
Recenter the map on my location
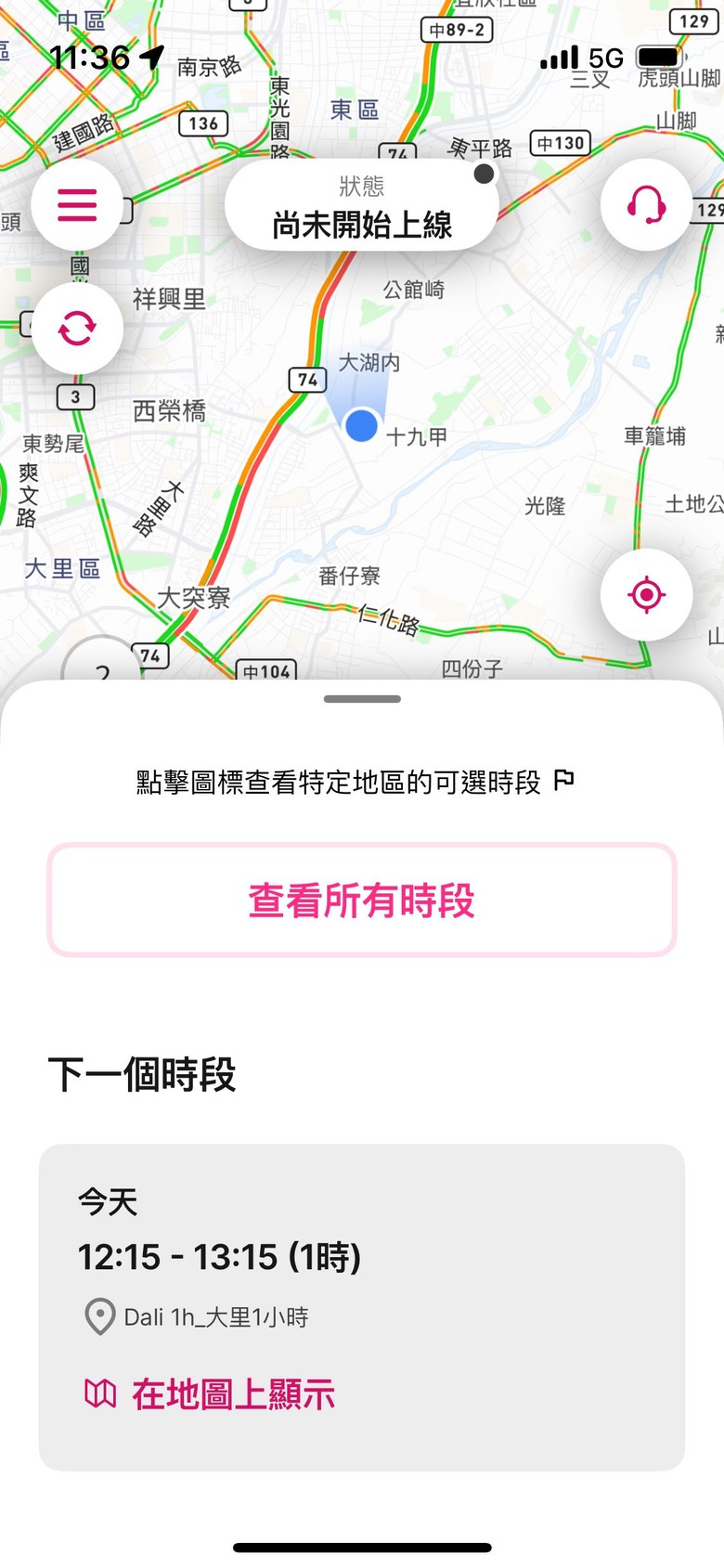pyautogui.click(x=646, y=594)
